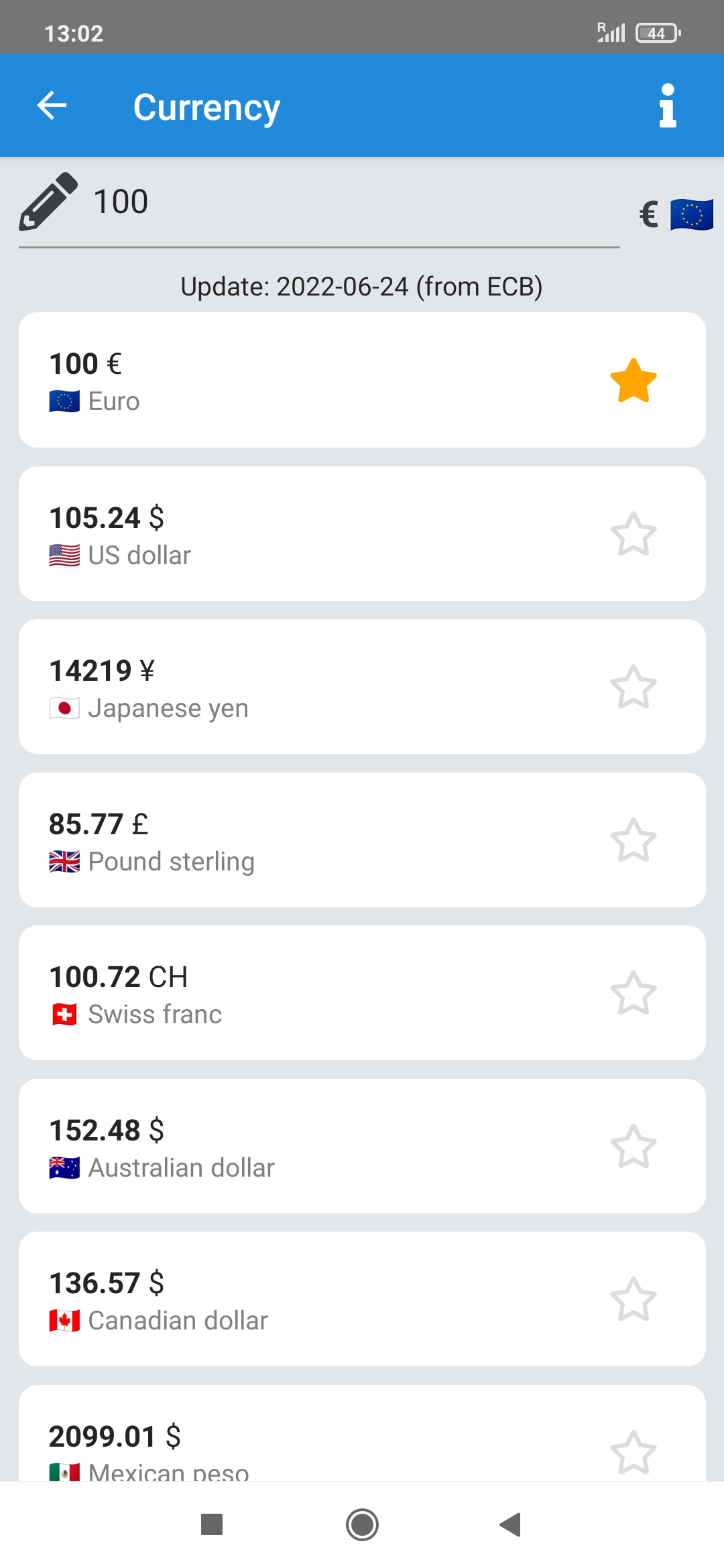724x1568 pixels.
Task: Favorite the US dollar
Action: [x=633, y=534]
